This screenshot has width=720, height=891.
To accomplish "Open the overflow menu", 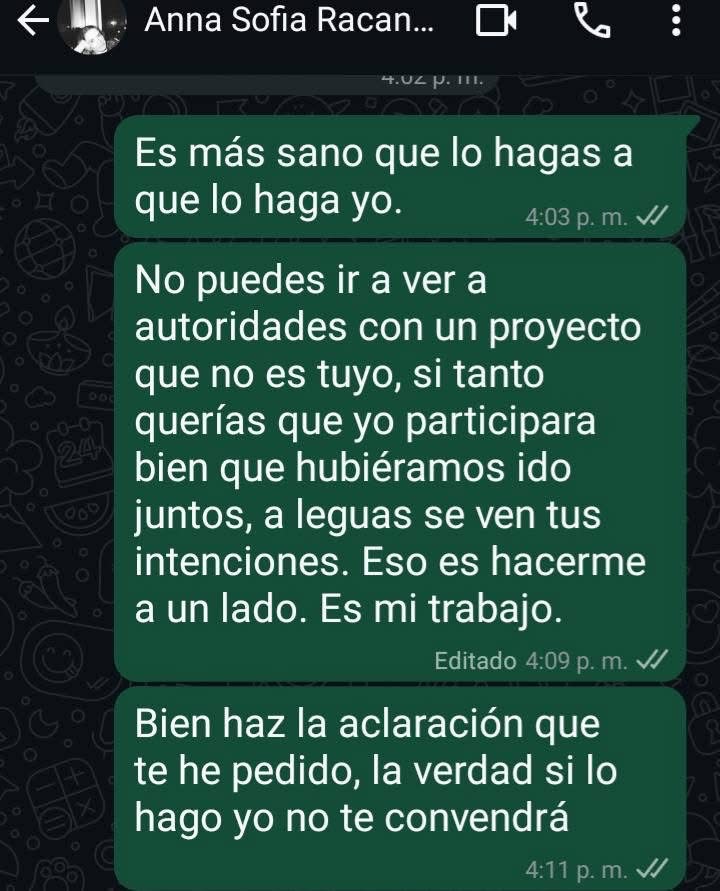I will pos(677,21).
